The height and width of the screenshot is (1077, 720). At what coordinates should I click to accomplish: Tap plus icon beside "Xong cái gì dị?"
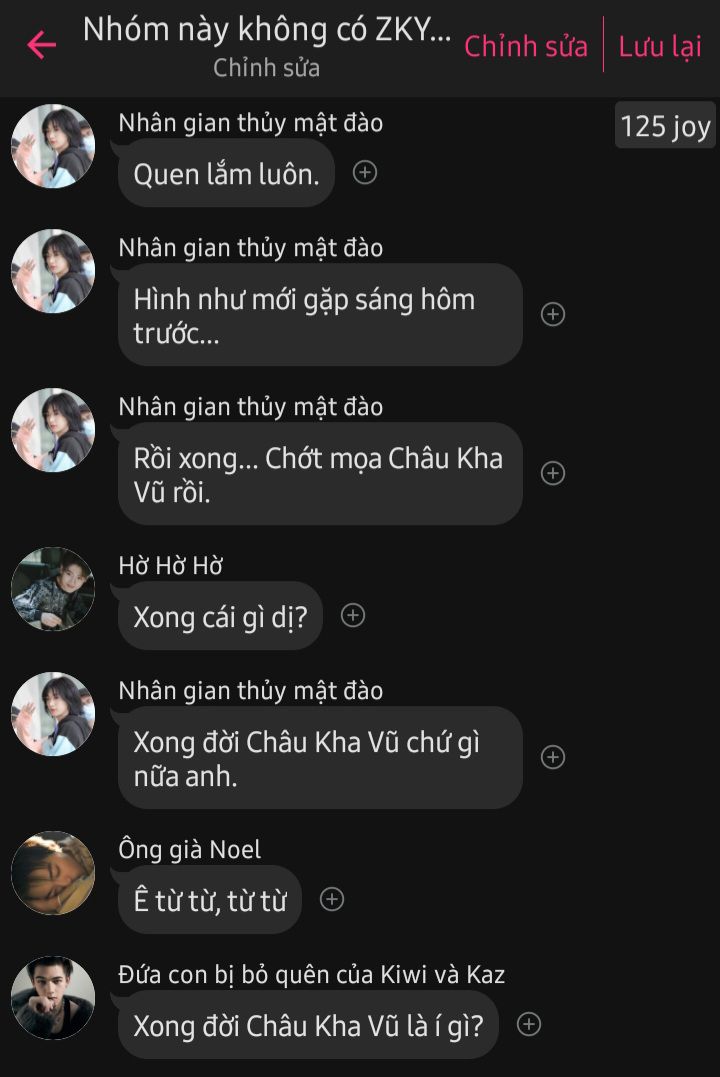(x=353, y=616)
